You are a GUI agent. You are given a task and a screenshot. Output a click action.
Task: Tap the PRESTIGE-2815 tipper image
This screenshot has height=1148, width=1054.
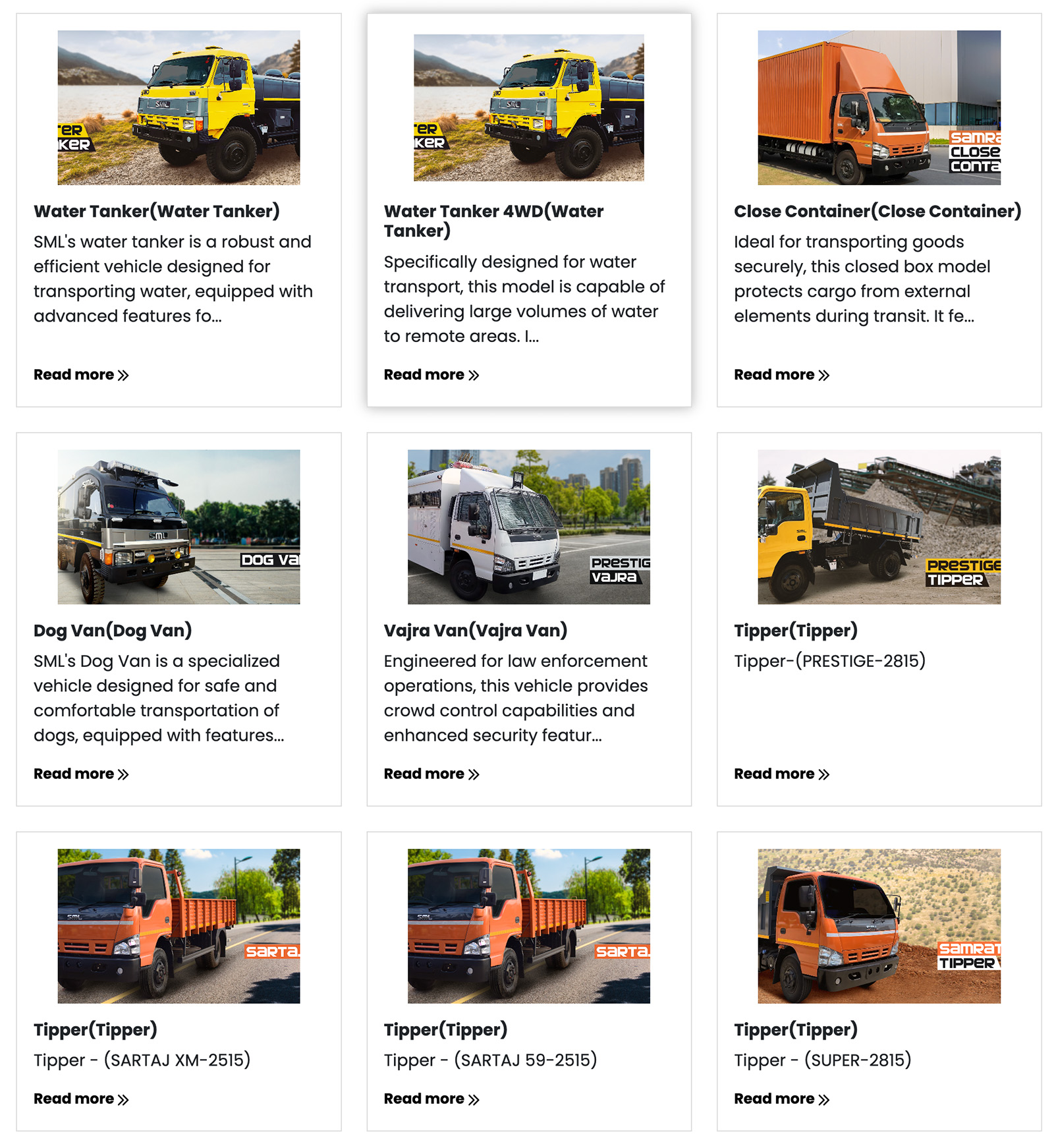(x=879, y=527)
